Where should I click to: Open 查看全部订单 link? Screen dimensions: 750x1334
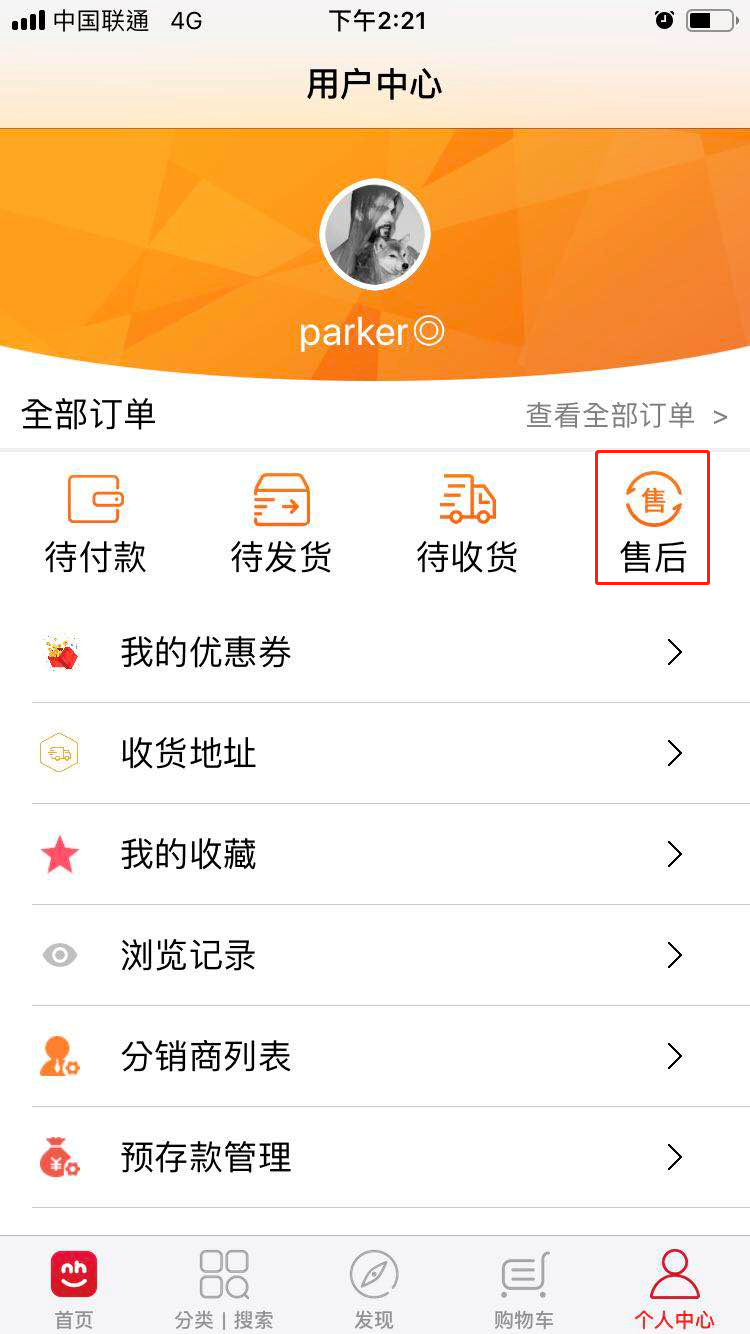click(626, 415)
